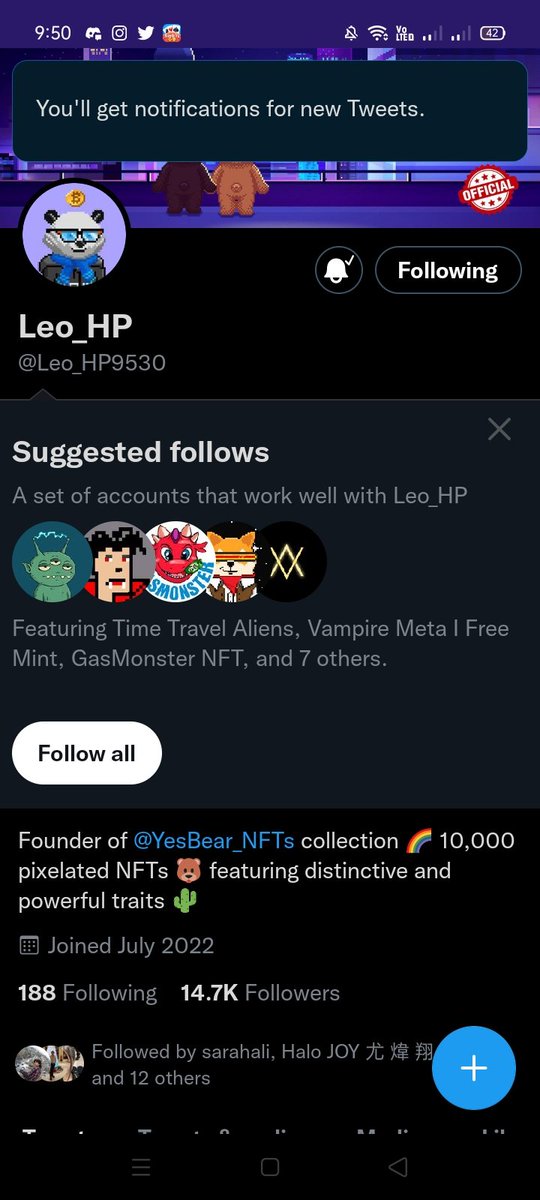
Task: Open Leo_HP's profile picture
Action: [x=75, y=235]
